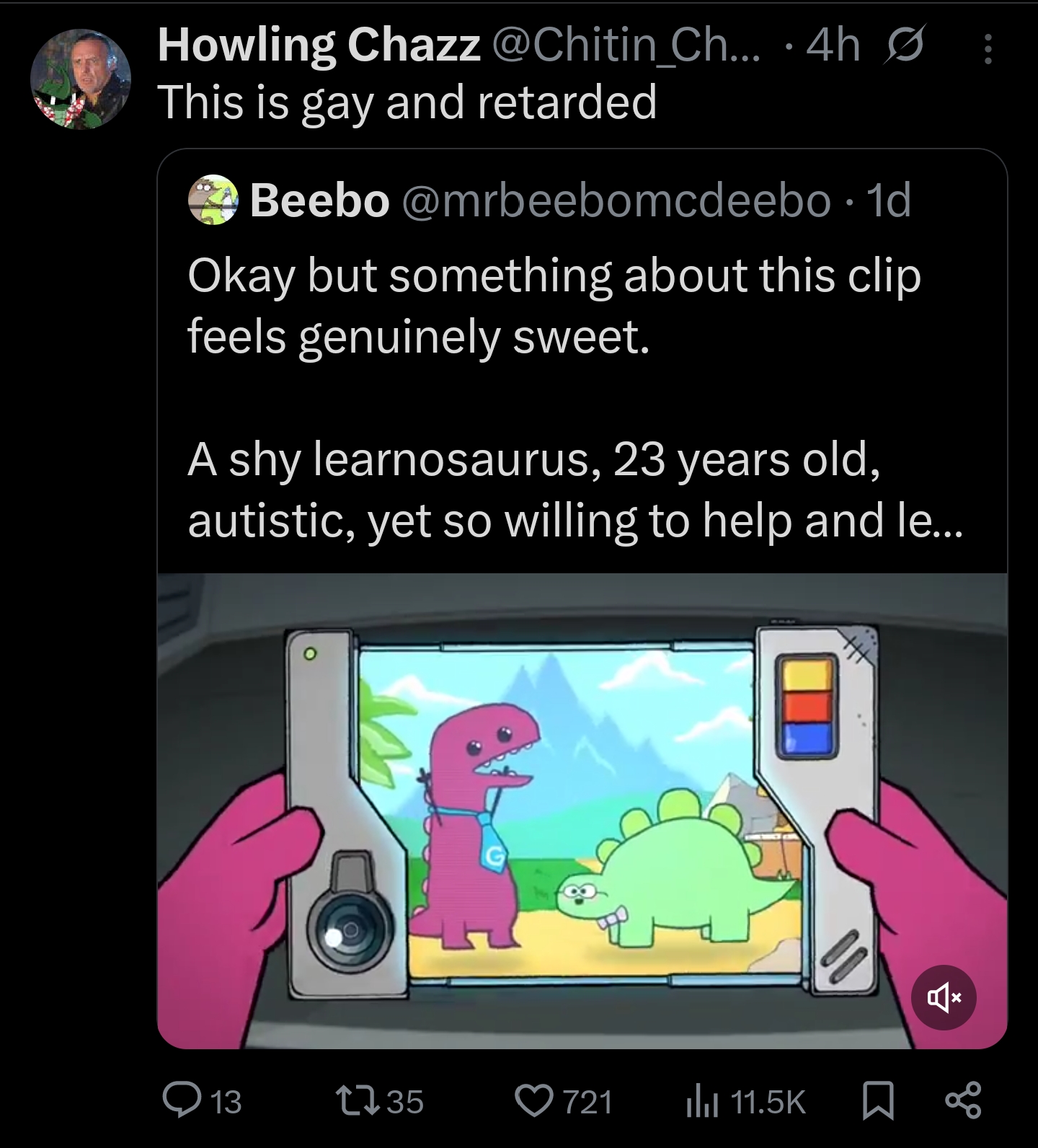This screenshot has height=1148, width=1038.
Task: Open the quoted Beebo post text
Action: click(575, 397)
